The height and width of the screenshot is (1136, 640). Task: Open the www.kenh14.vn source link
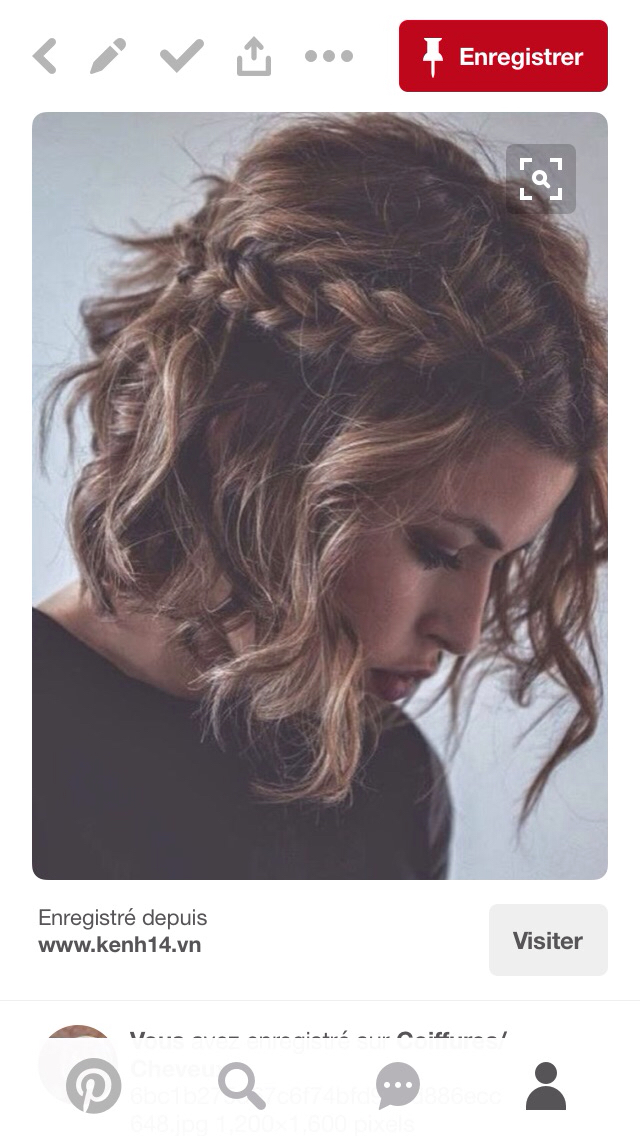[x=120, y=945]
